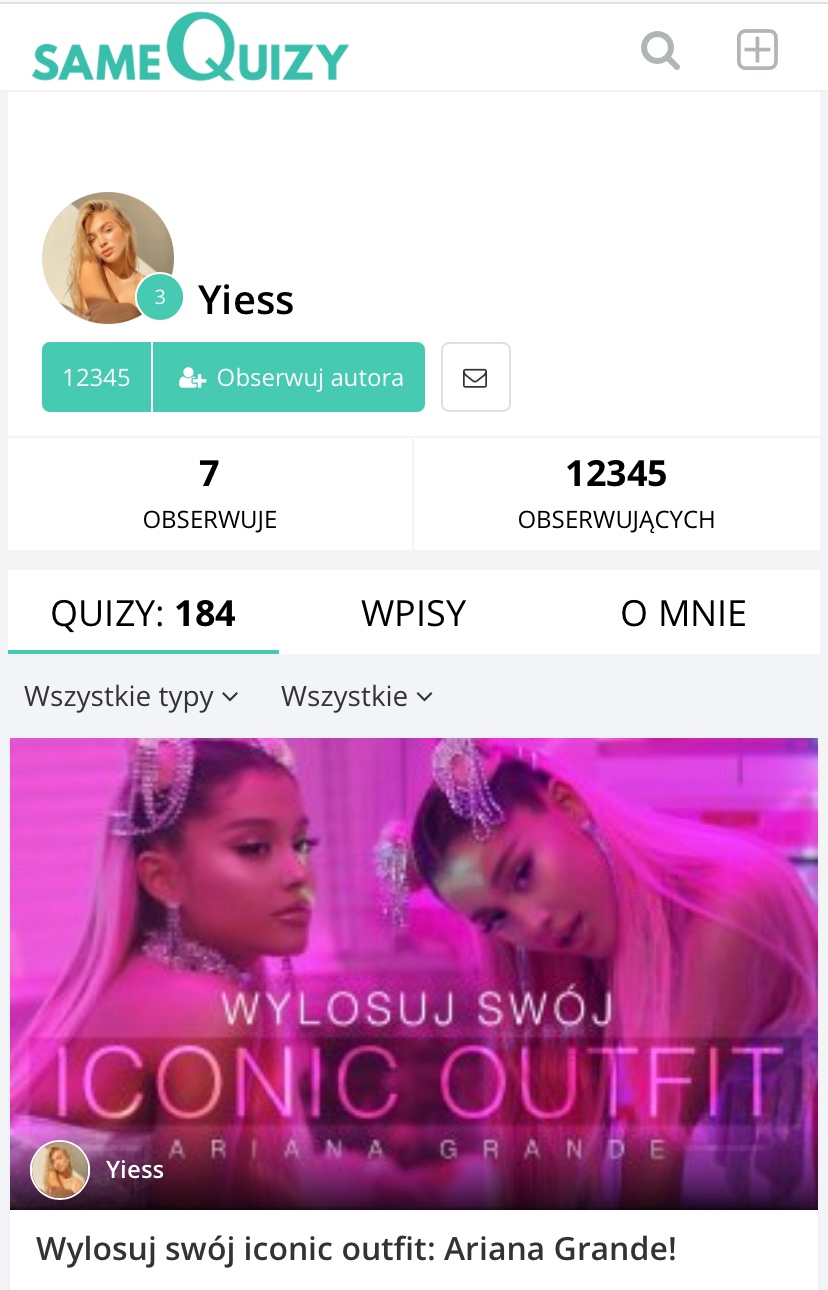The image size is (828, 1290).
Task: Expand the Wszystkie typy dropdown
Action: pos(131,696)
